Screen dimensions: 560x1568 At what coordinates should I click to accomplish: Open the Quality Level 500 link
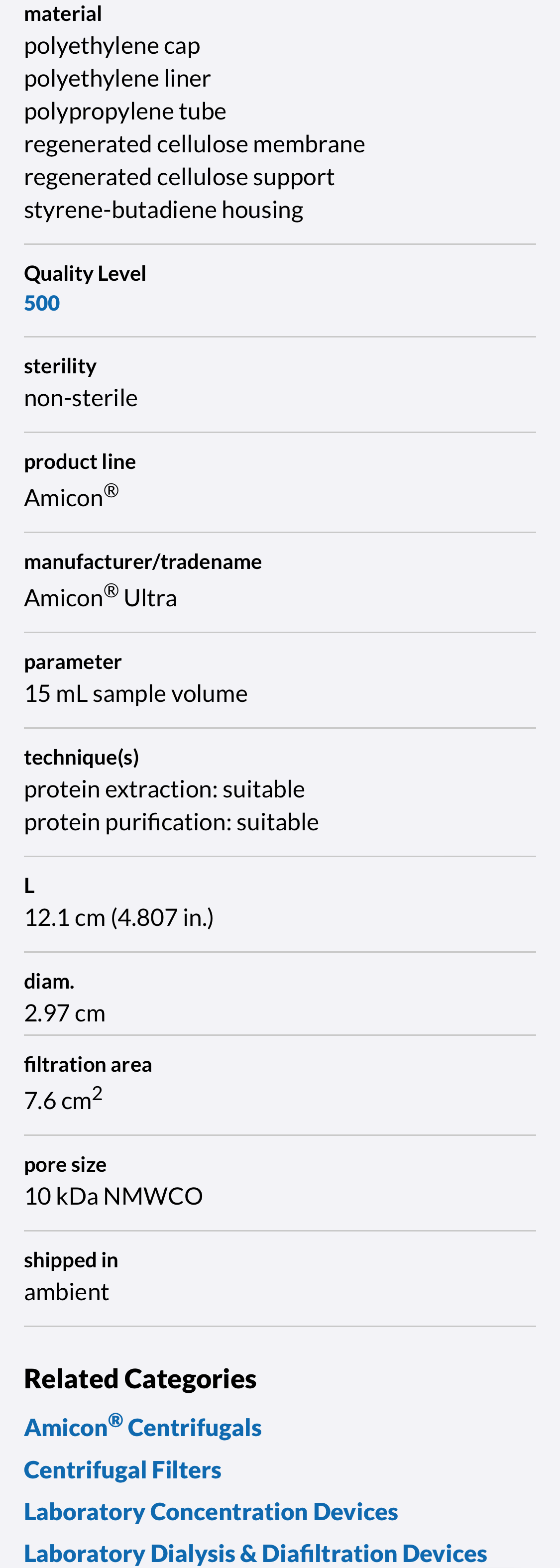point(41,302)
